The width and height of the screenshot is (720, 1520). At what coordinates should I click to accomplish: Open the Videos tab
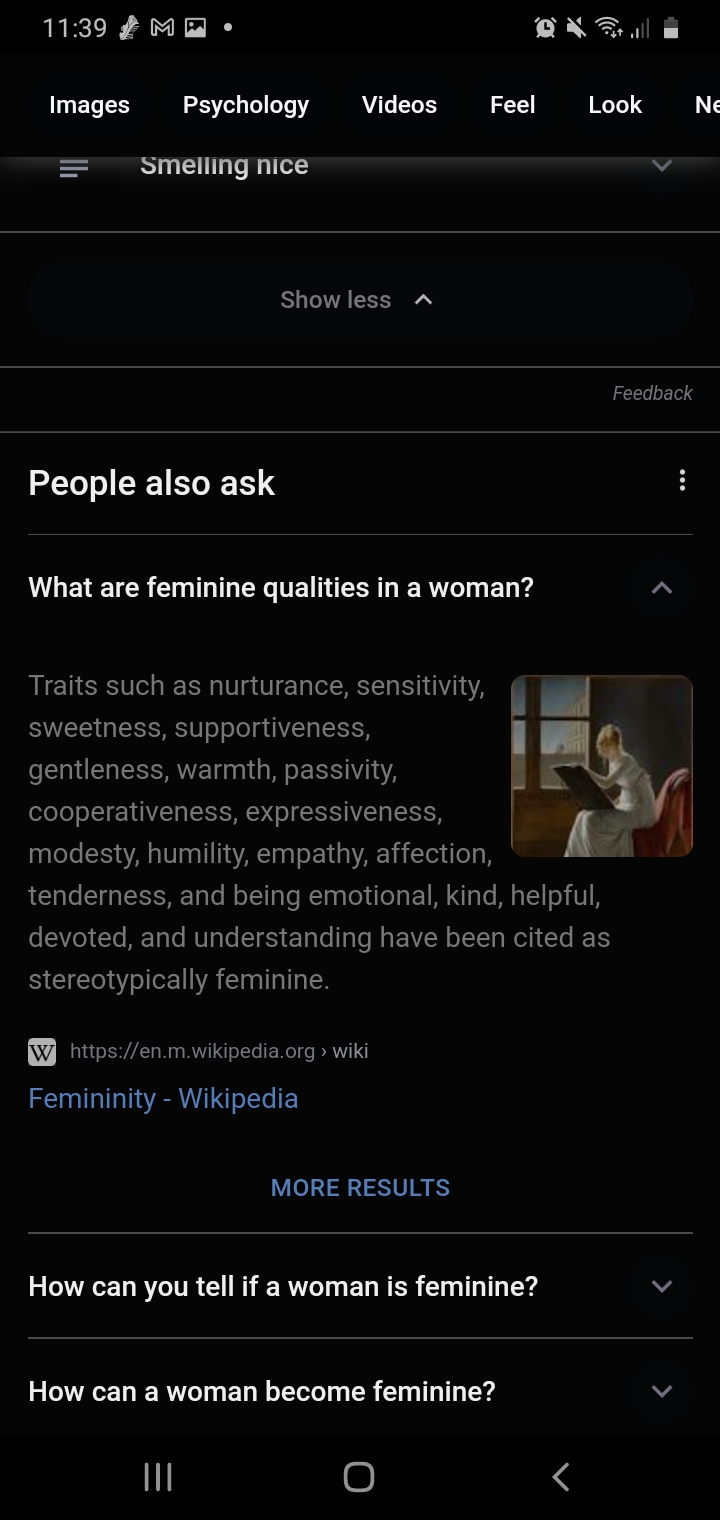399,105
